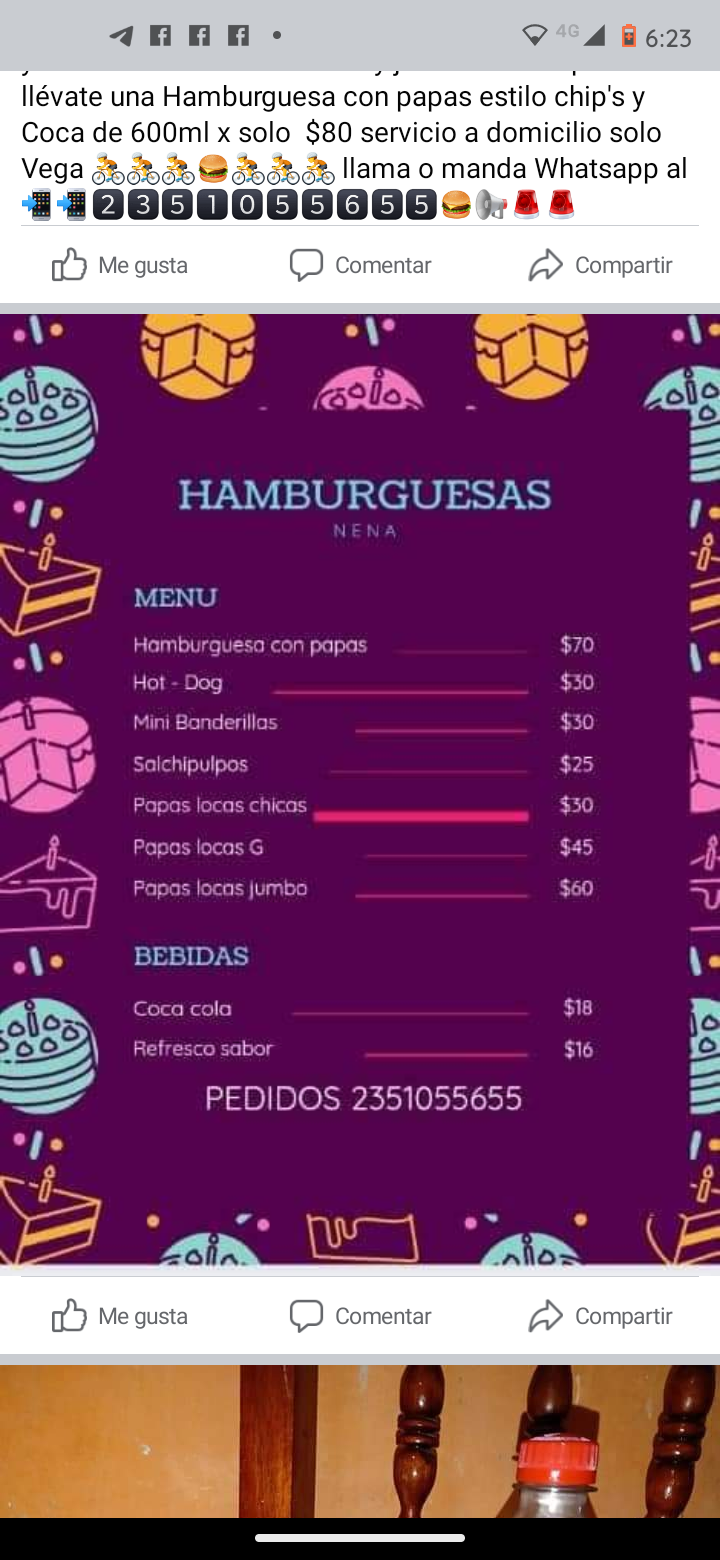This screenshot has height=1560, width=720.
Task: Tap a Facebook notification icon in the status bar
Action: point(160,35)
